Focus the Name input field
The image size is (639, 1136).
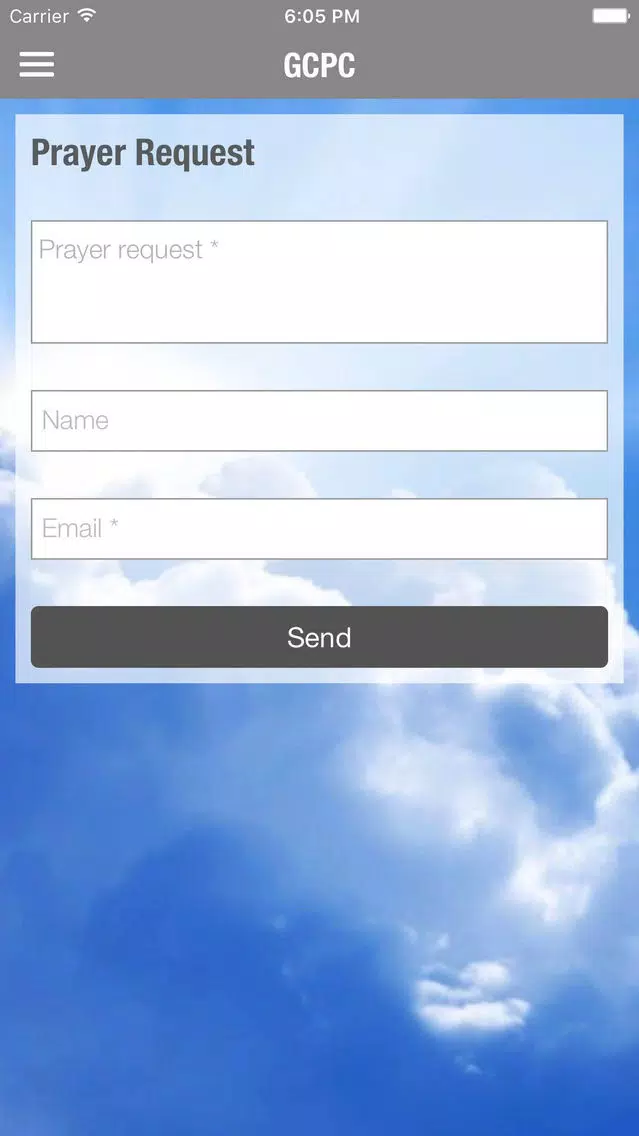point(319,421)
